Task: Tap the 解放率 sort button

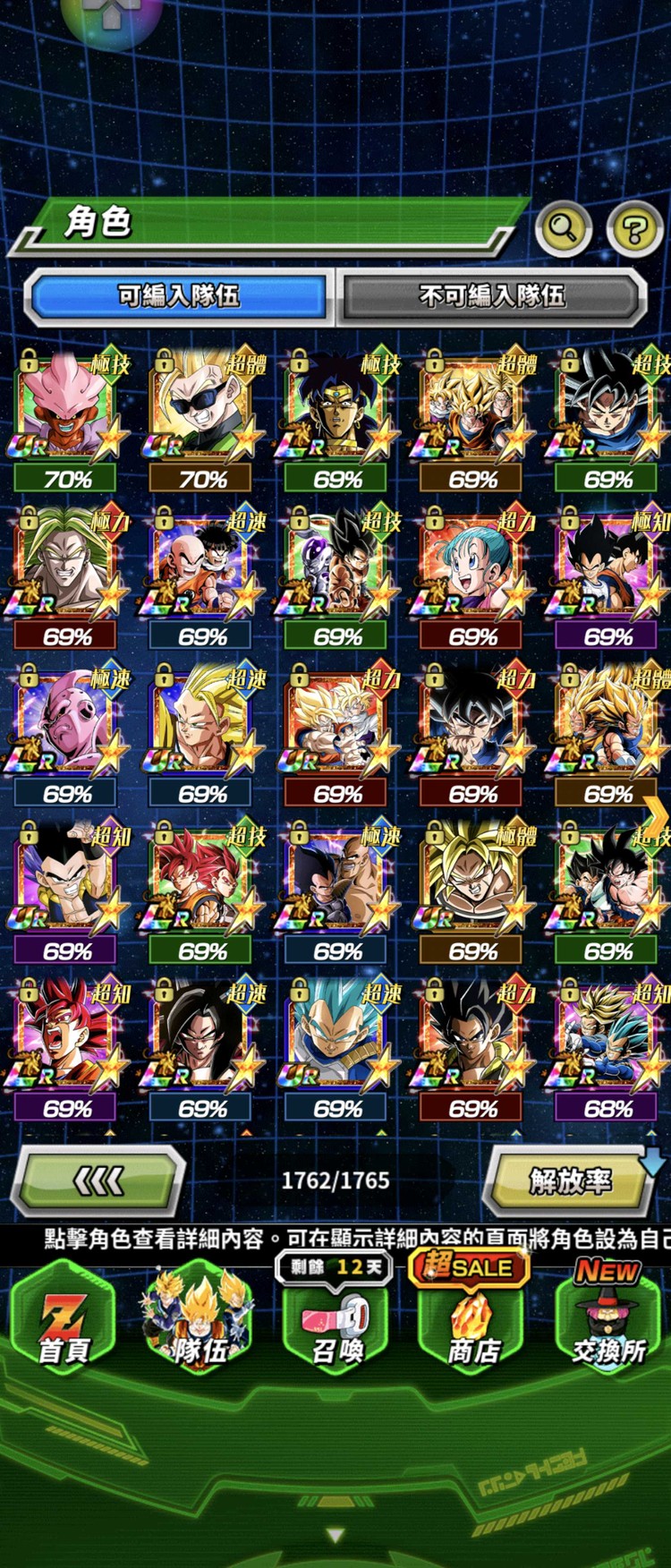Action: 571,1181
